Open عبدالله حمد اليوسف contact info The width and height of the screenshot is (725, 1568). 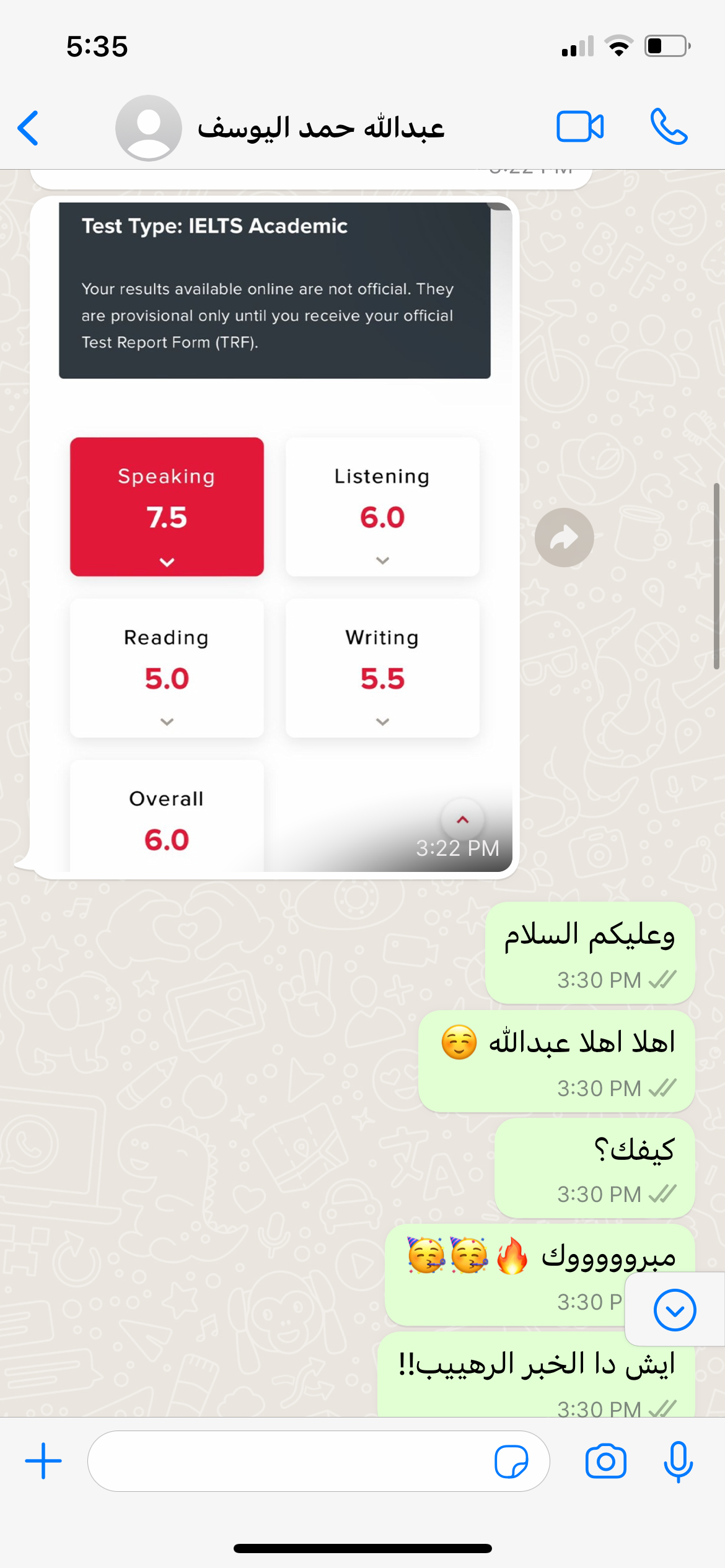click(x=320, y=128)
